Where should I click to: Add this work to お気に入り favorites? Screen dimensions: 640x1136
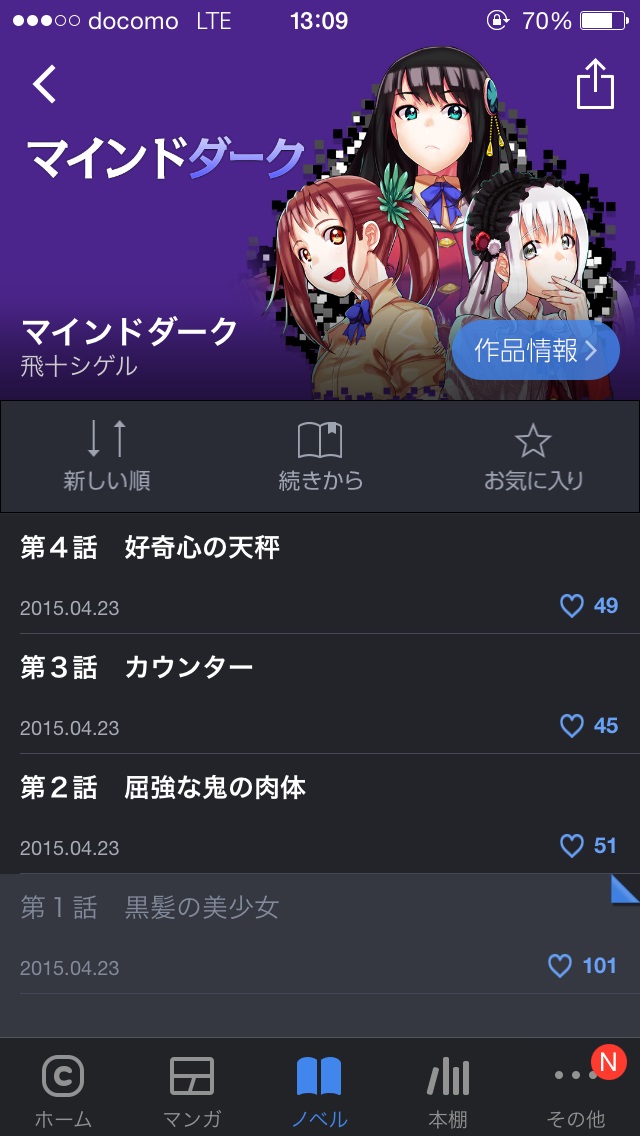tap(533, 456)
